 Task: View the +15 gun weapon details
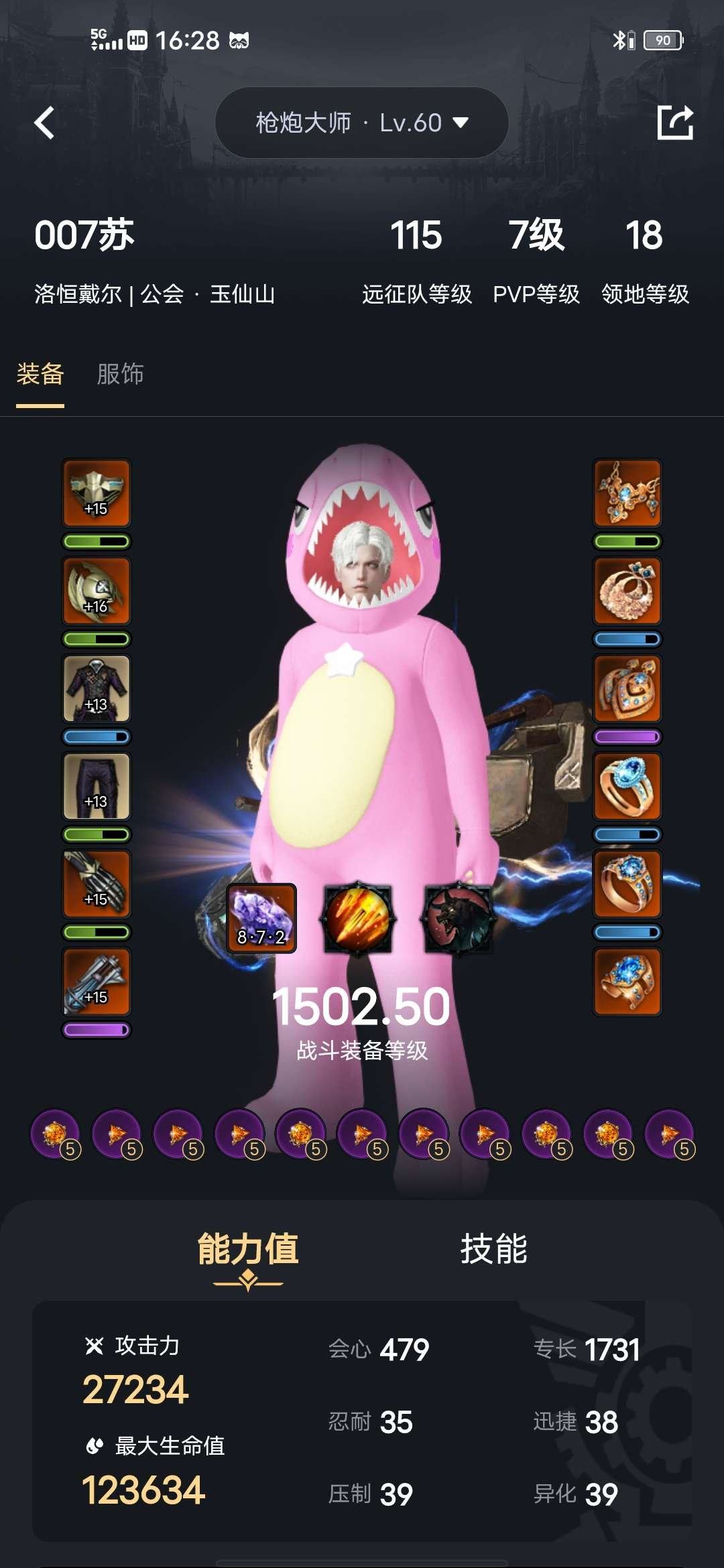point(97,982)
